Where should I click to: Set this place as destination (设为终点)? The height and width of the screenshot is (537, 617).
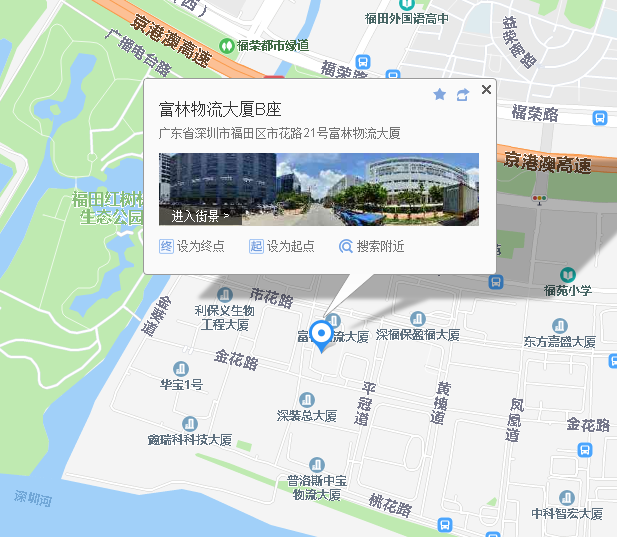pos(192,246)
